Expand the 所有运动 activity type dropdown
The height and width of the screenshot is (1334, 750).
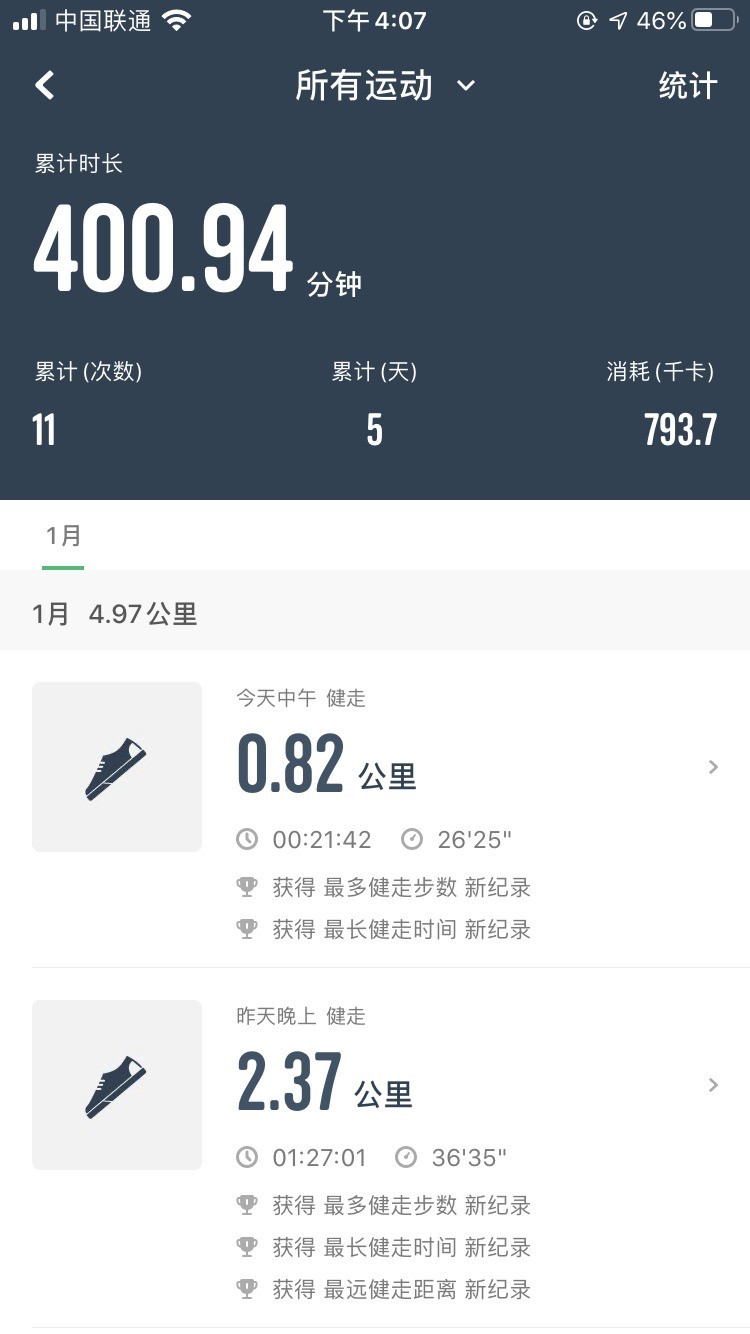coord(384,86)
